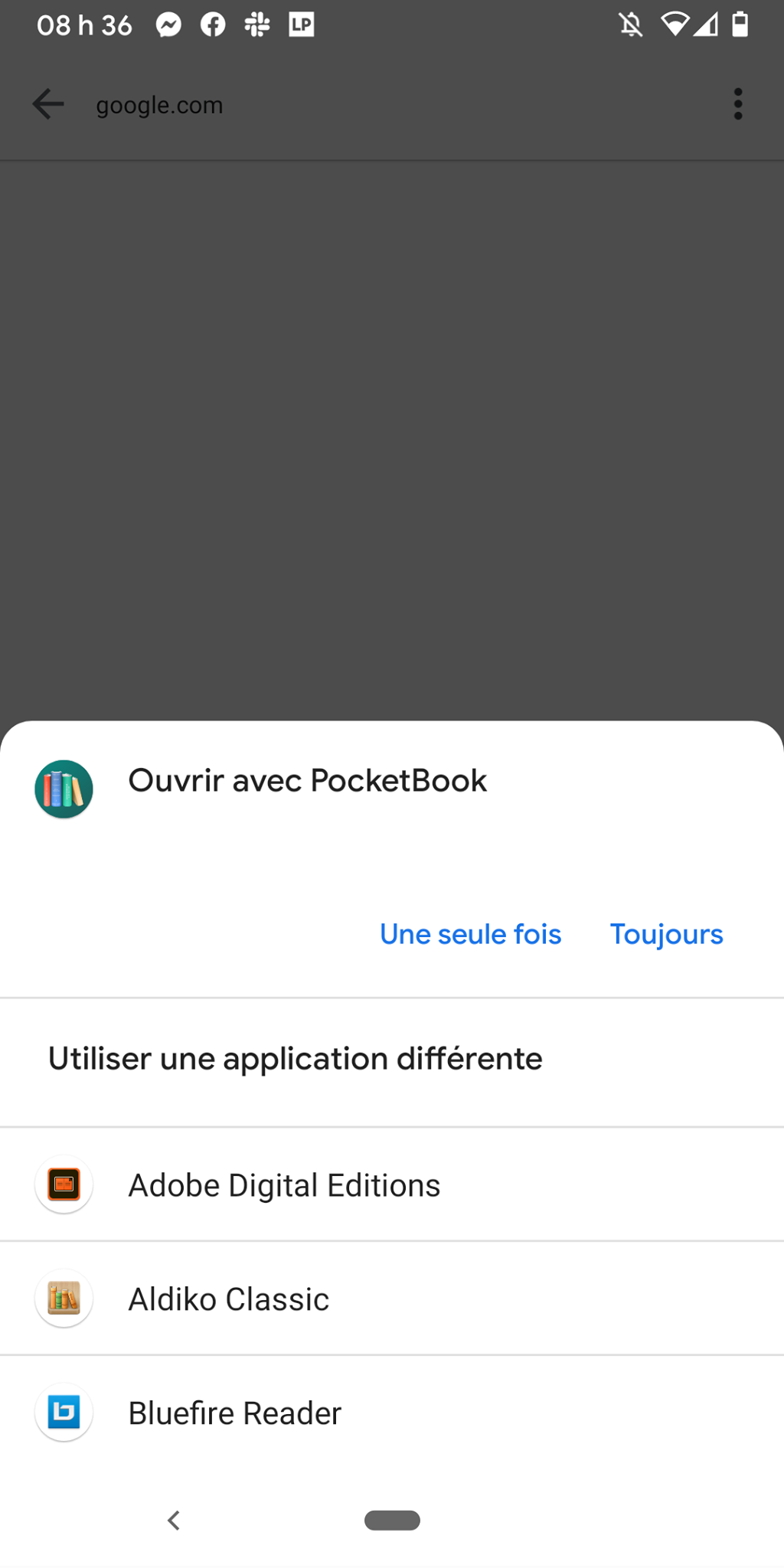Screen dimensions: 784x1568
Task: Tap the system back button
Action: 174,1521
